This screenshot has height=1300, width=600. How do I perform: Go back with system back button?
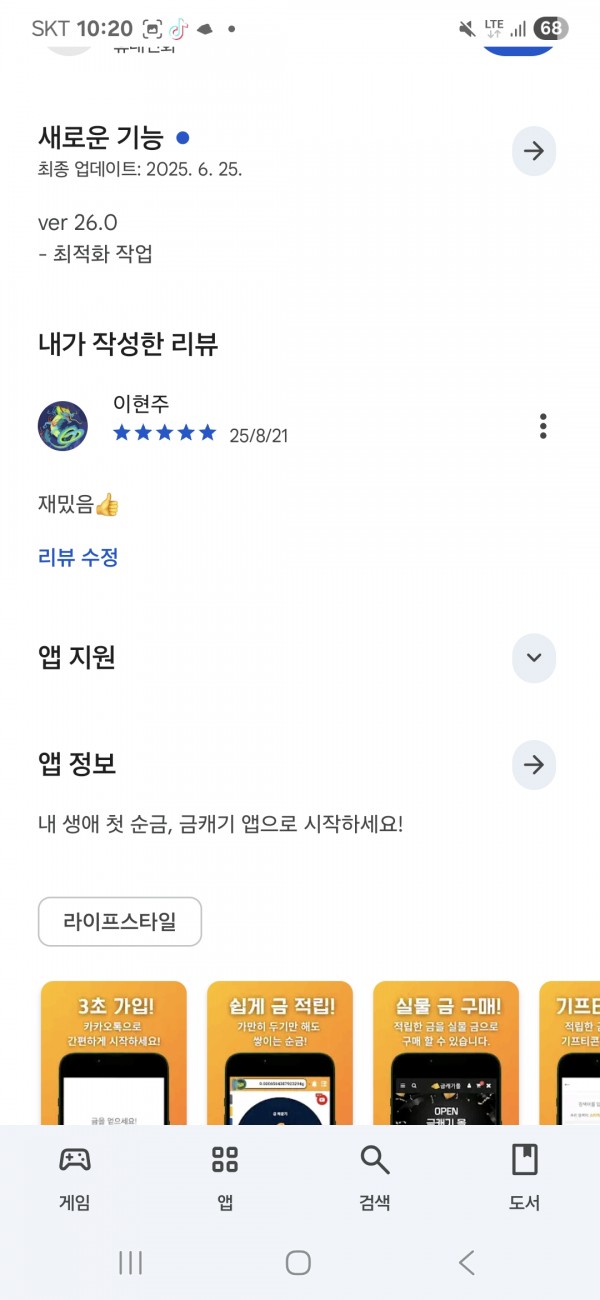[x=467, y=1263]
